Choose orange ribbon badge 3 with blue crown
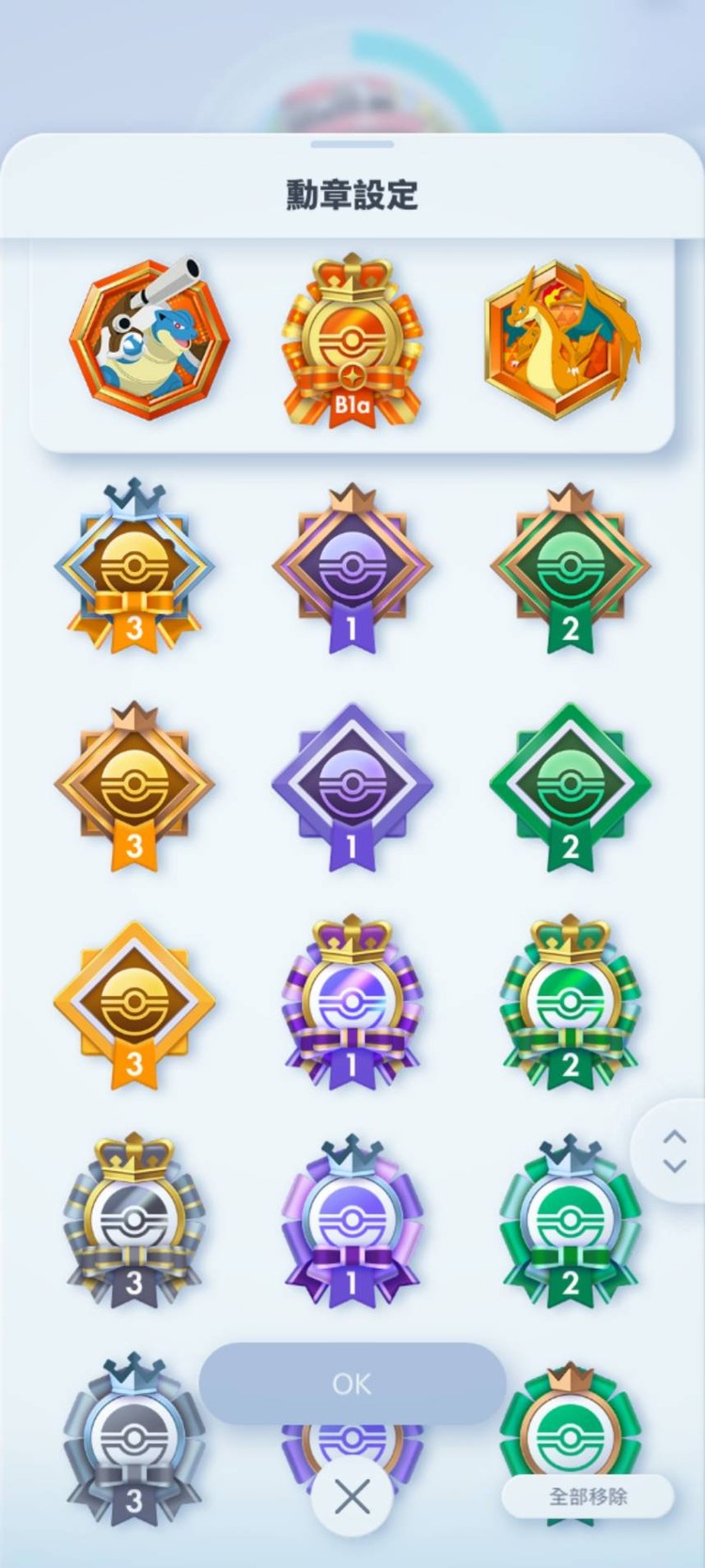 point(134,568)
